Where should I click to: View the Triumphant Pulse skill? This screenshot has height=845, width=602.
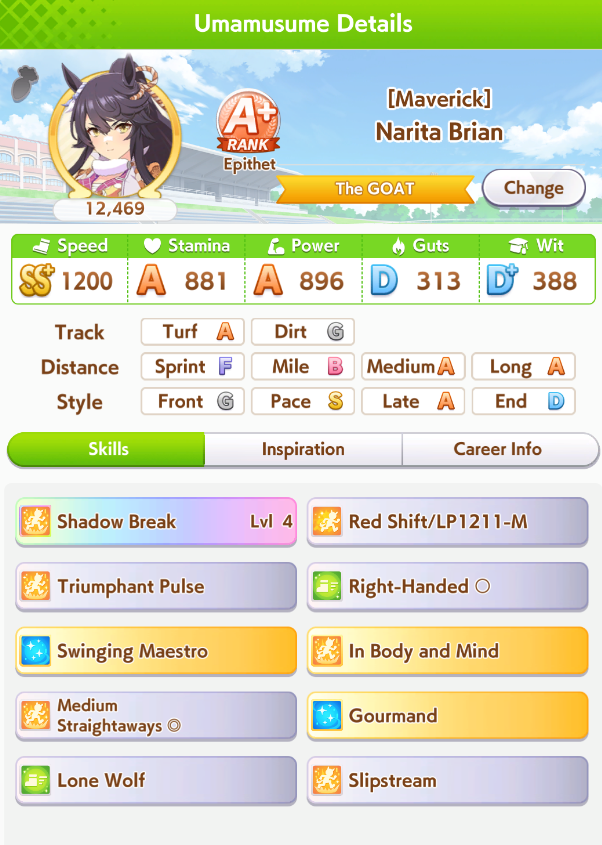(156, 586)
